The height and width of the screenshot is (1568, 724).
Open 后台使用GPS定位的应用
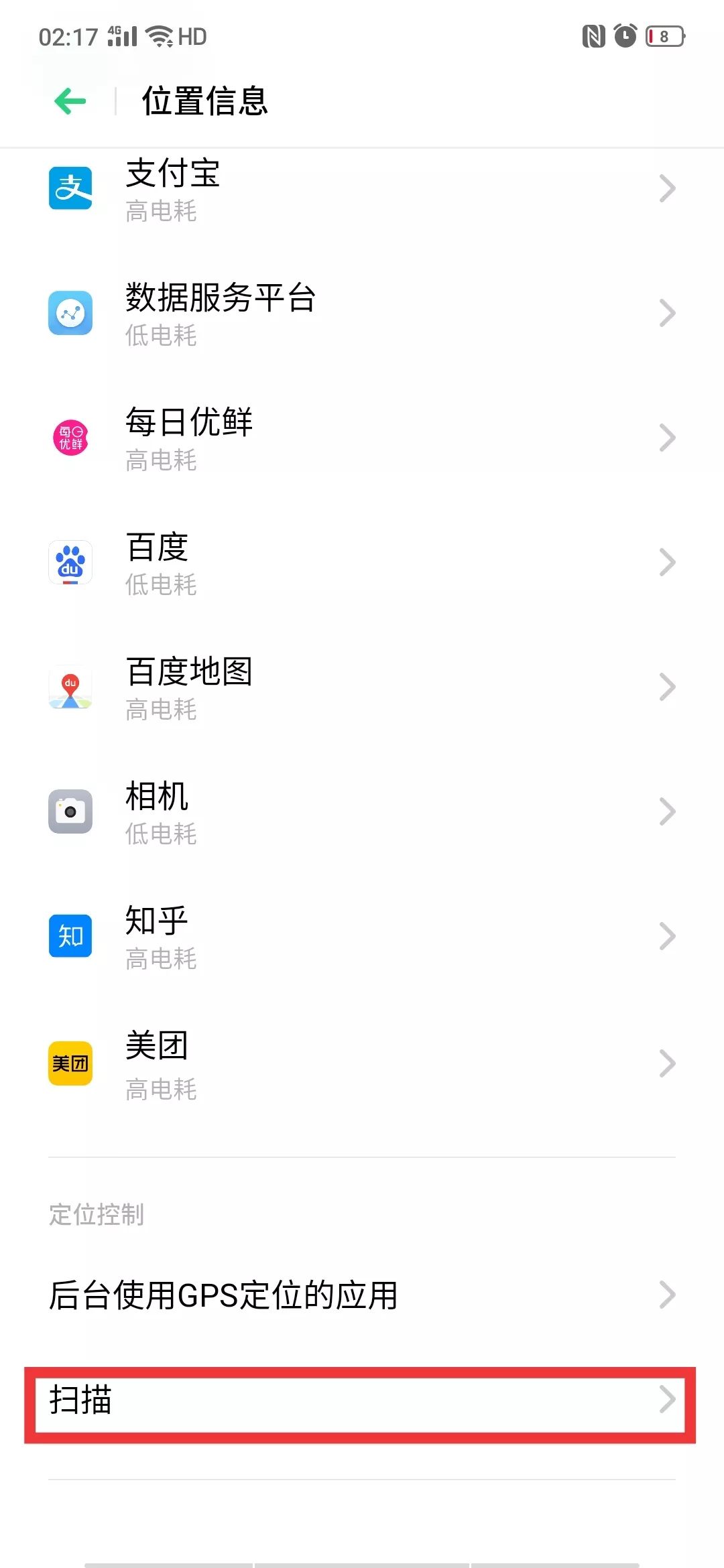362,1295
